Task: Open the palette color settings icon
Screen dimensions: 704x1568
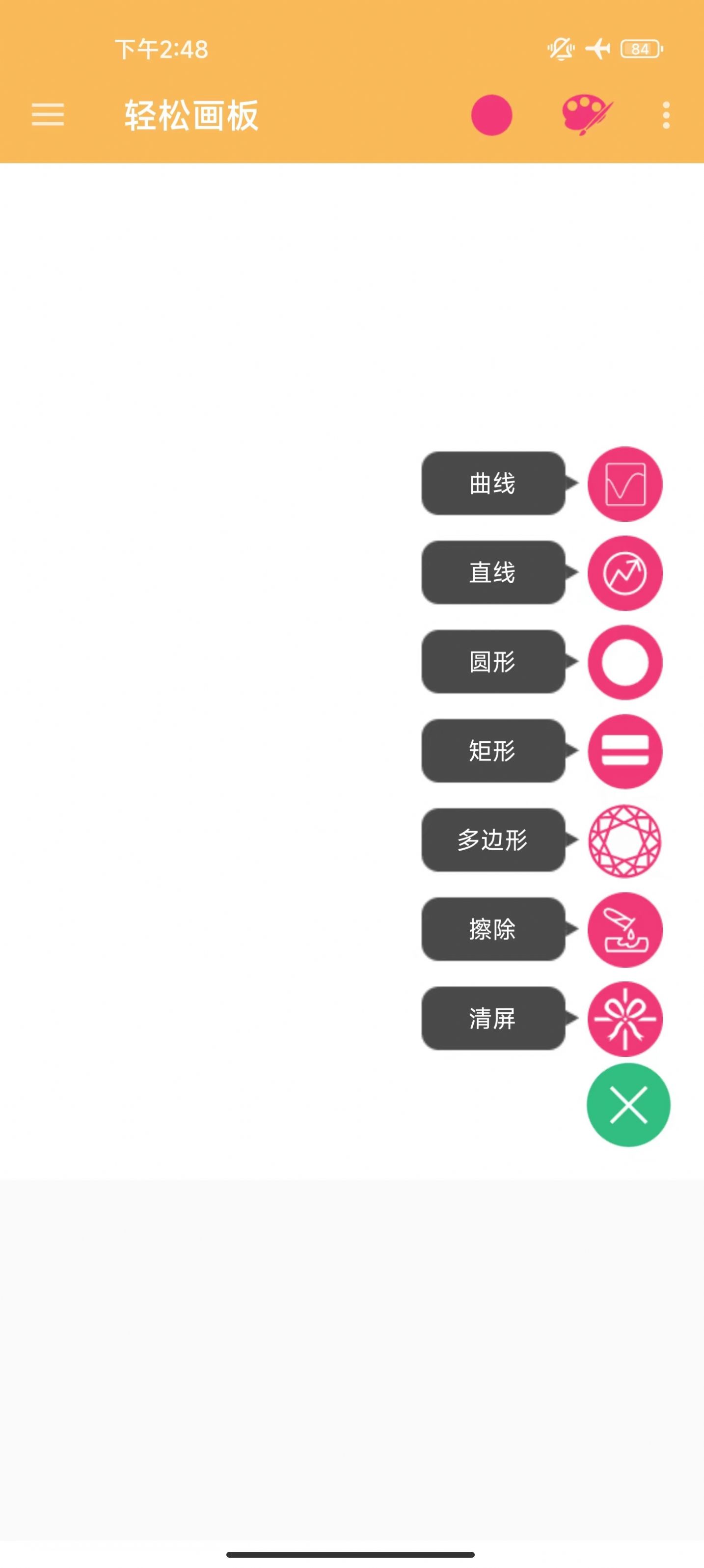Action: point(585,115)
